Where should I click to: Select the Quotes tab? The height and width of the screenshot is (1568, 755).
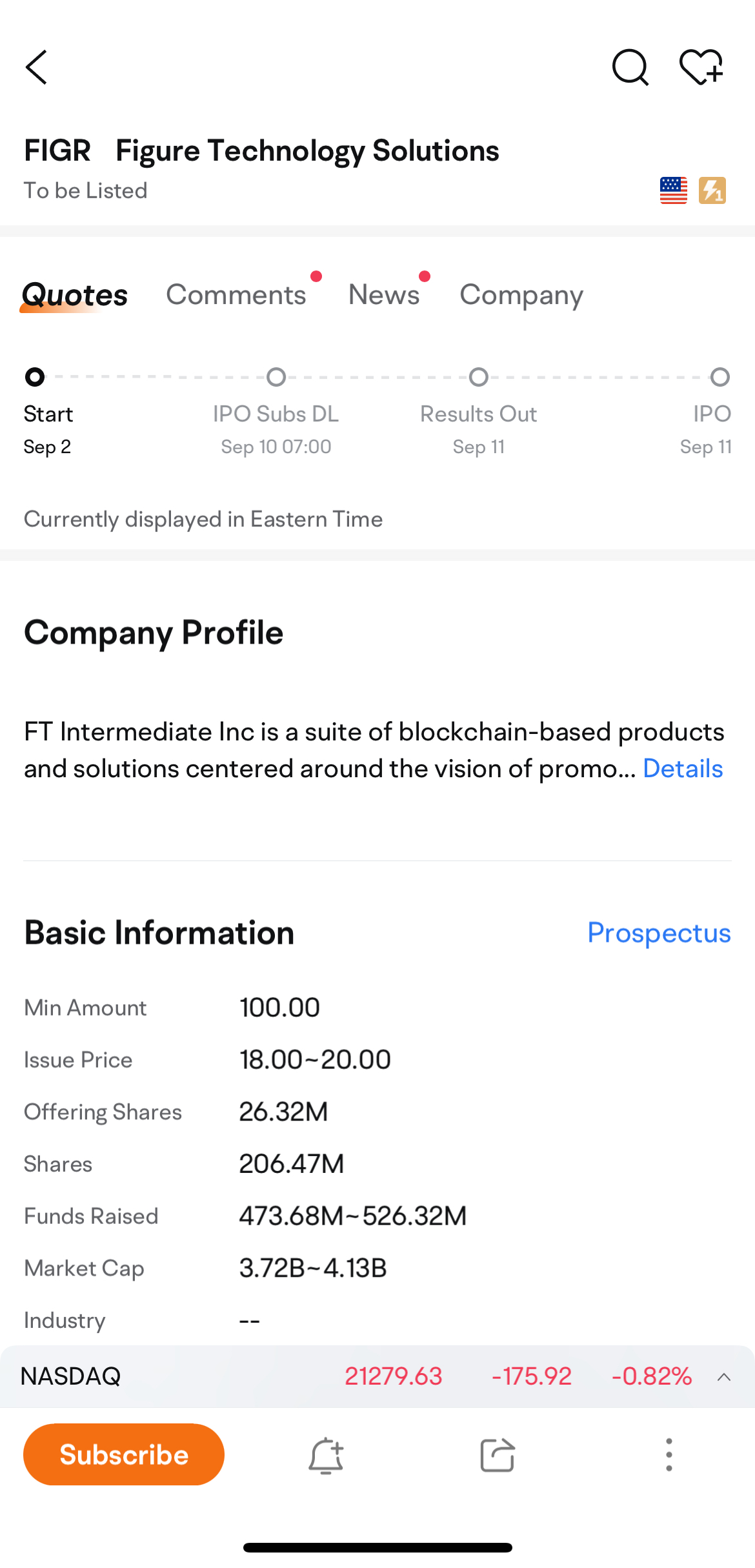[74, 294]
